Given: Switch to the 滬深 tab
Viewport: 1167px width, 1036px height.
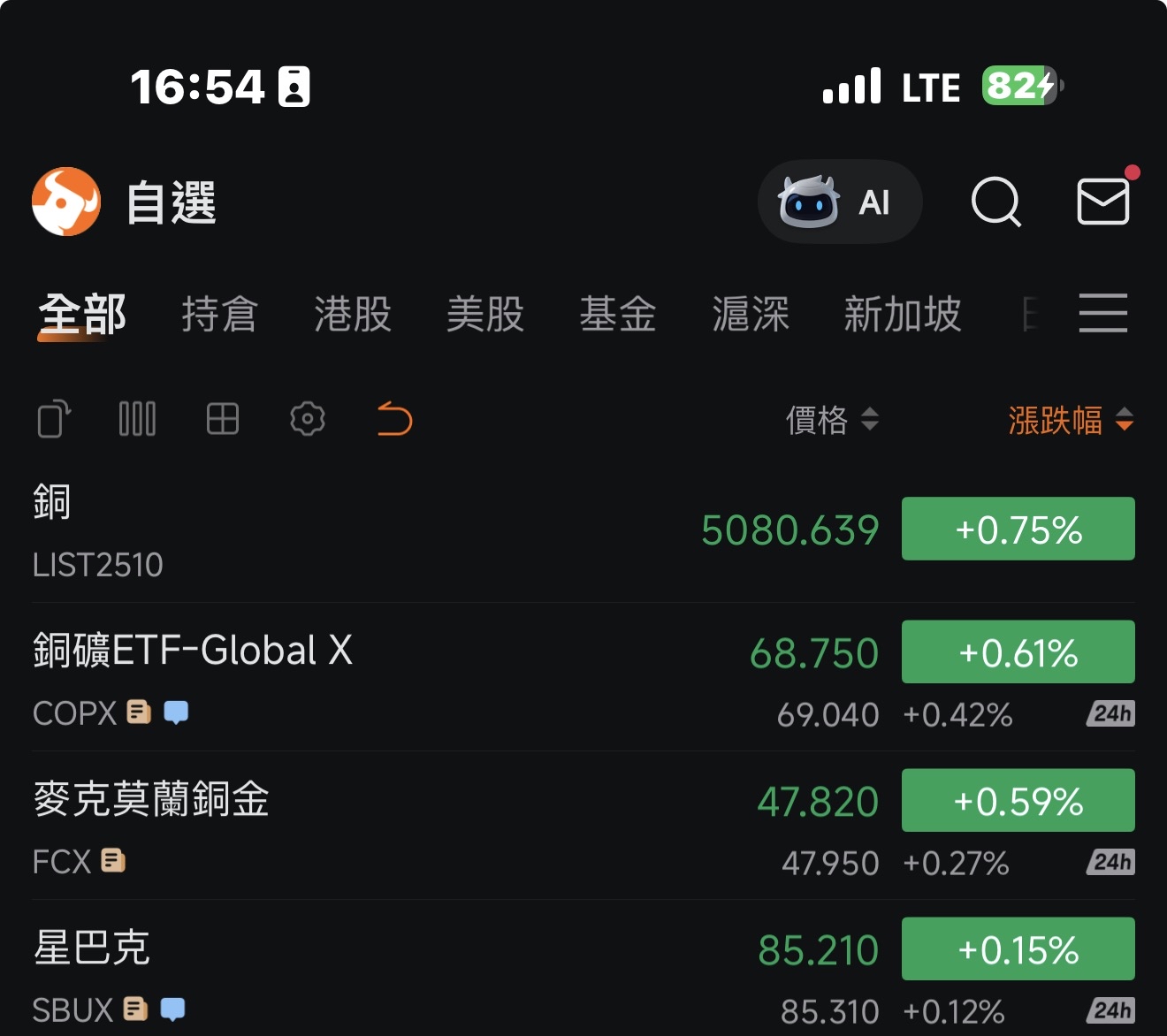Looking at the screenshot, I should (751, 315).
